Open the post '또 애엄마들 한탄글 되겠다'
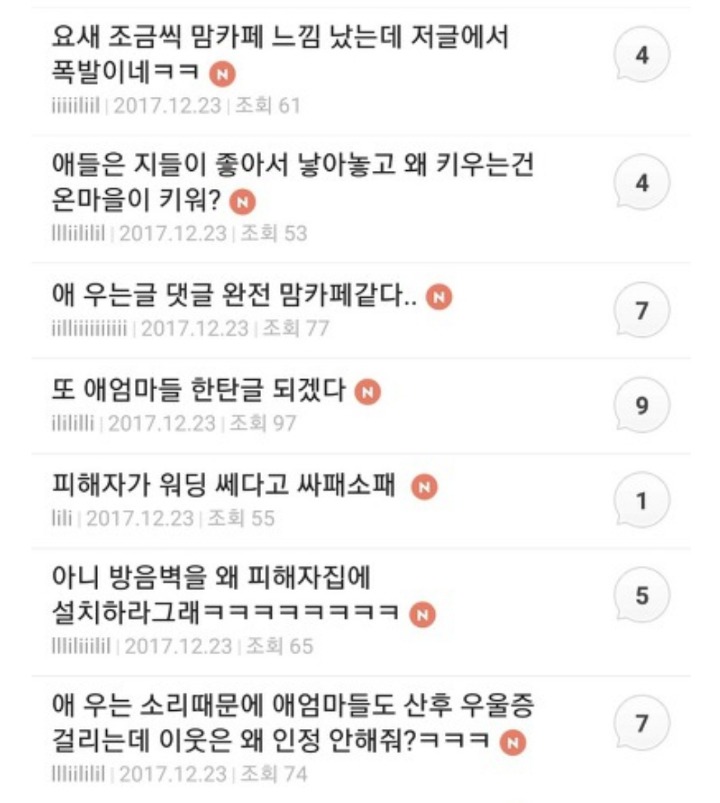 [x=200, y=391]
